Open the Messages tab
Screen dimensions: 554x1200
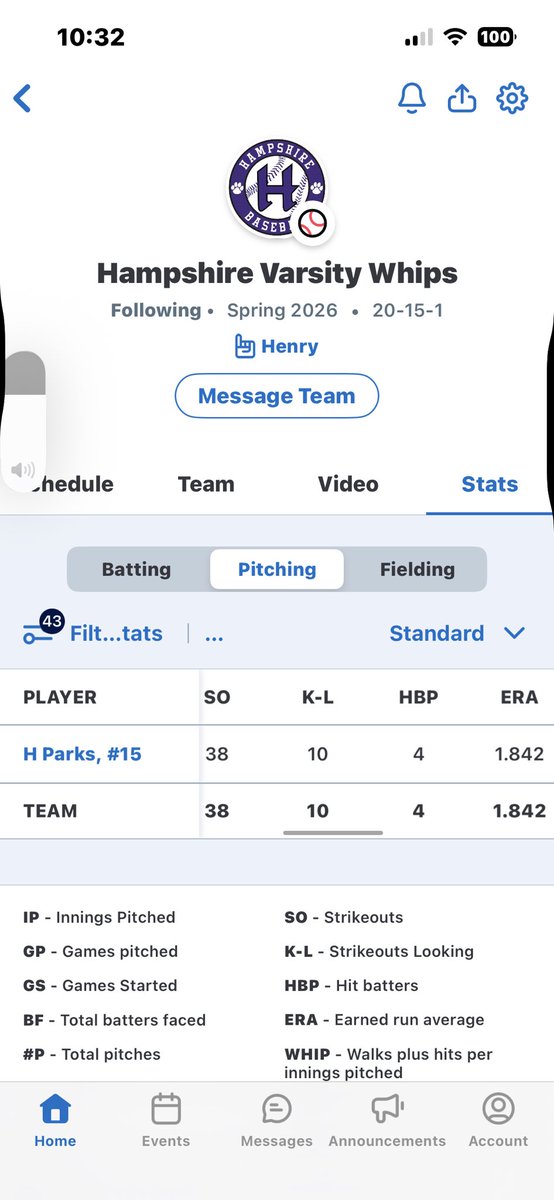coord(276,1120)
